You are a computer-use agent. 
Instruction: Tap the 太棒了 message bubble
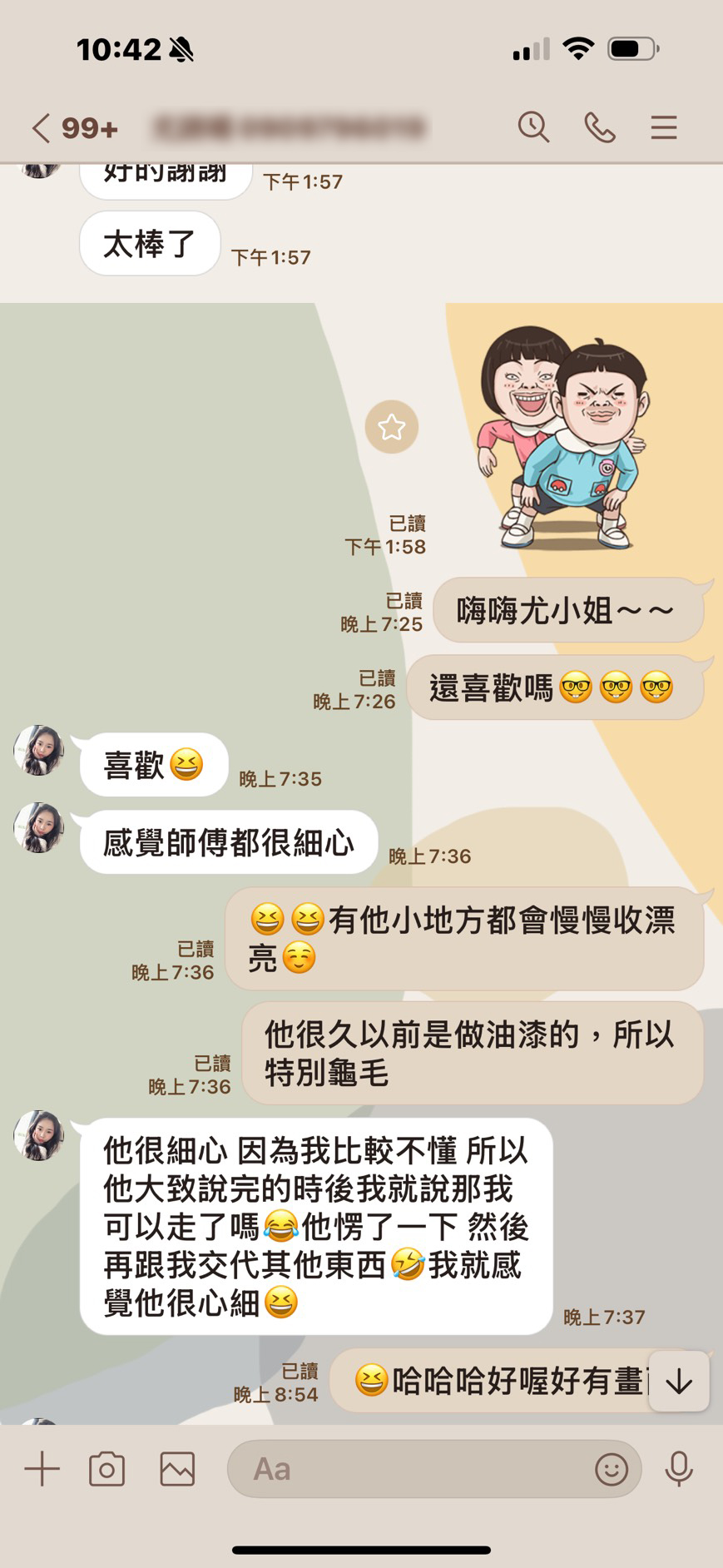(x=149, y=243)
